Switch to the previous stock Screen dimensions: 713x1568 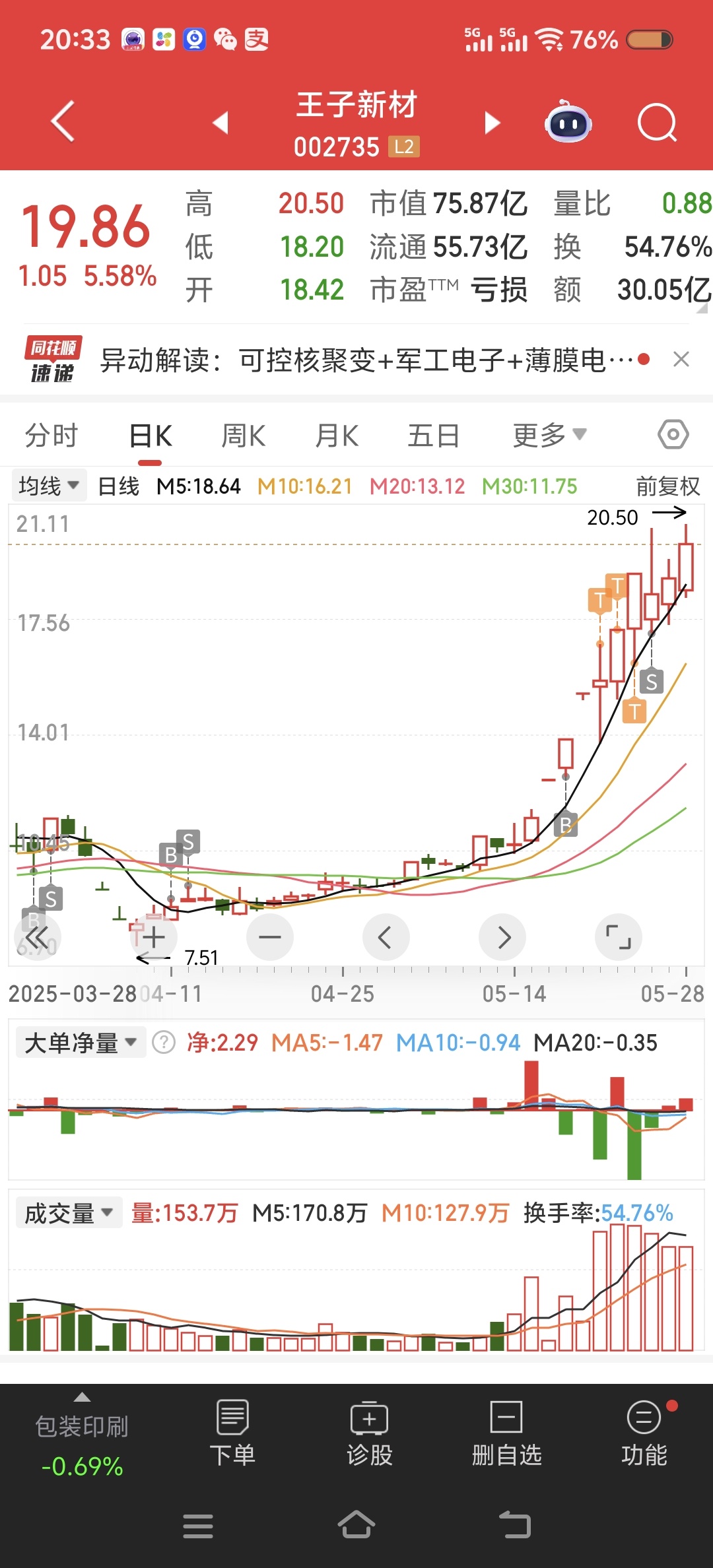pyautogui.click(x=221, y=123)
